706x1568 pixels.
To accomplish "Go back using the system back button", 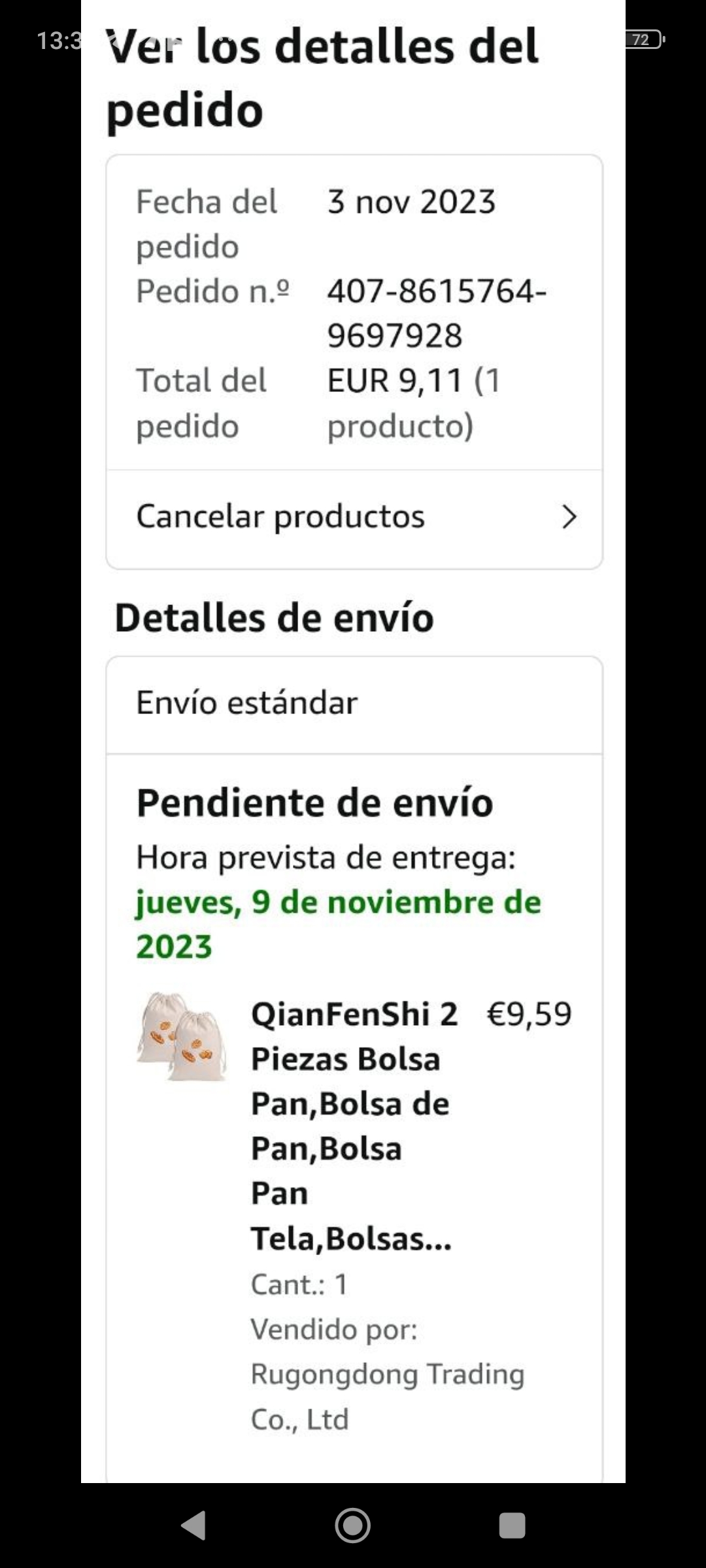I will [x=193, y=1526].
